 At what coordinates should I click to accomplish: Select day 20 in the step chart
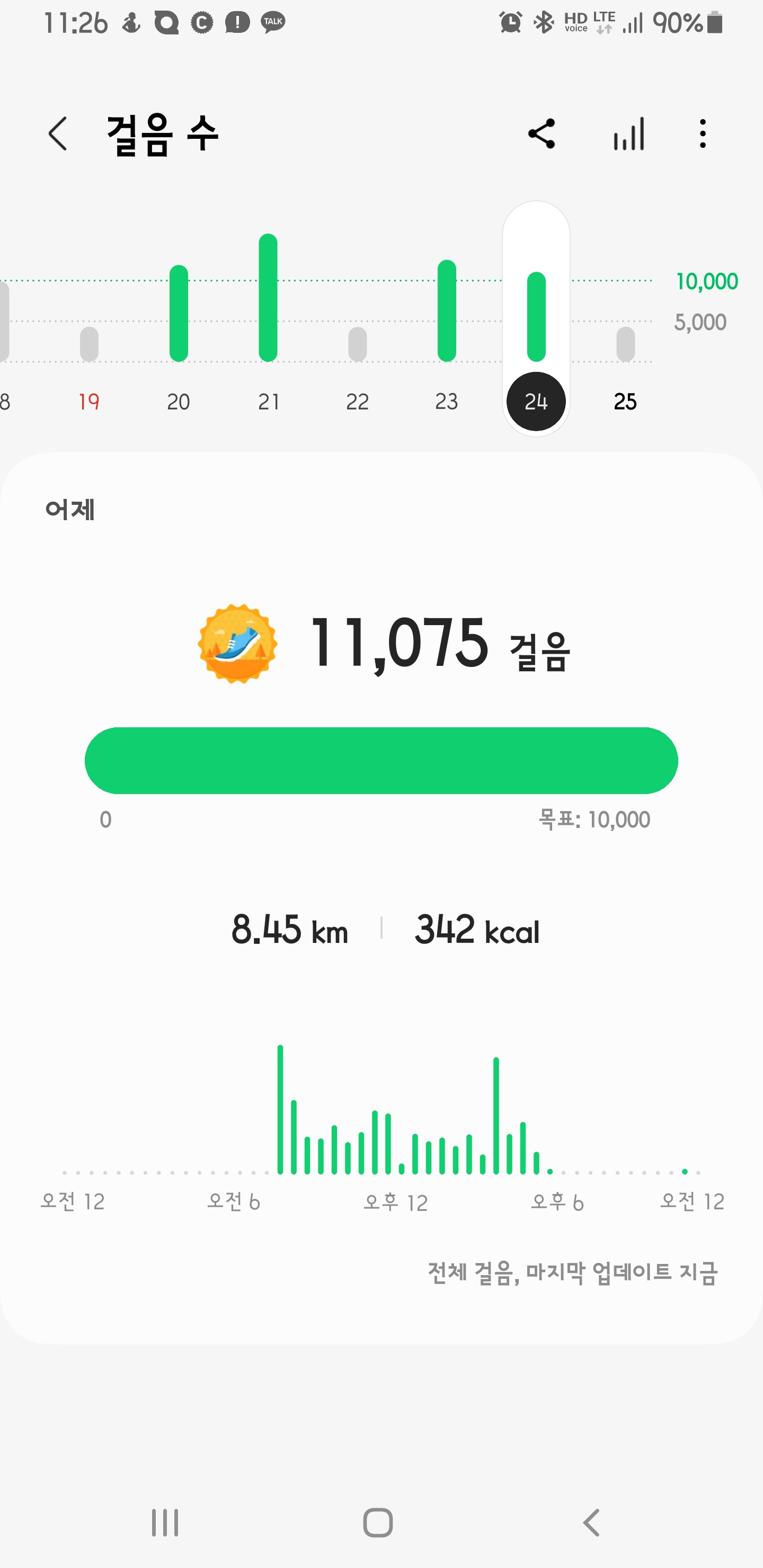pos(179,401)
